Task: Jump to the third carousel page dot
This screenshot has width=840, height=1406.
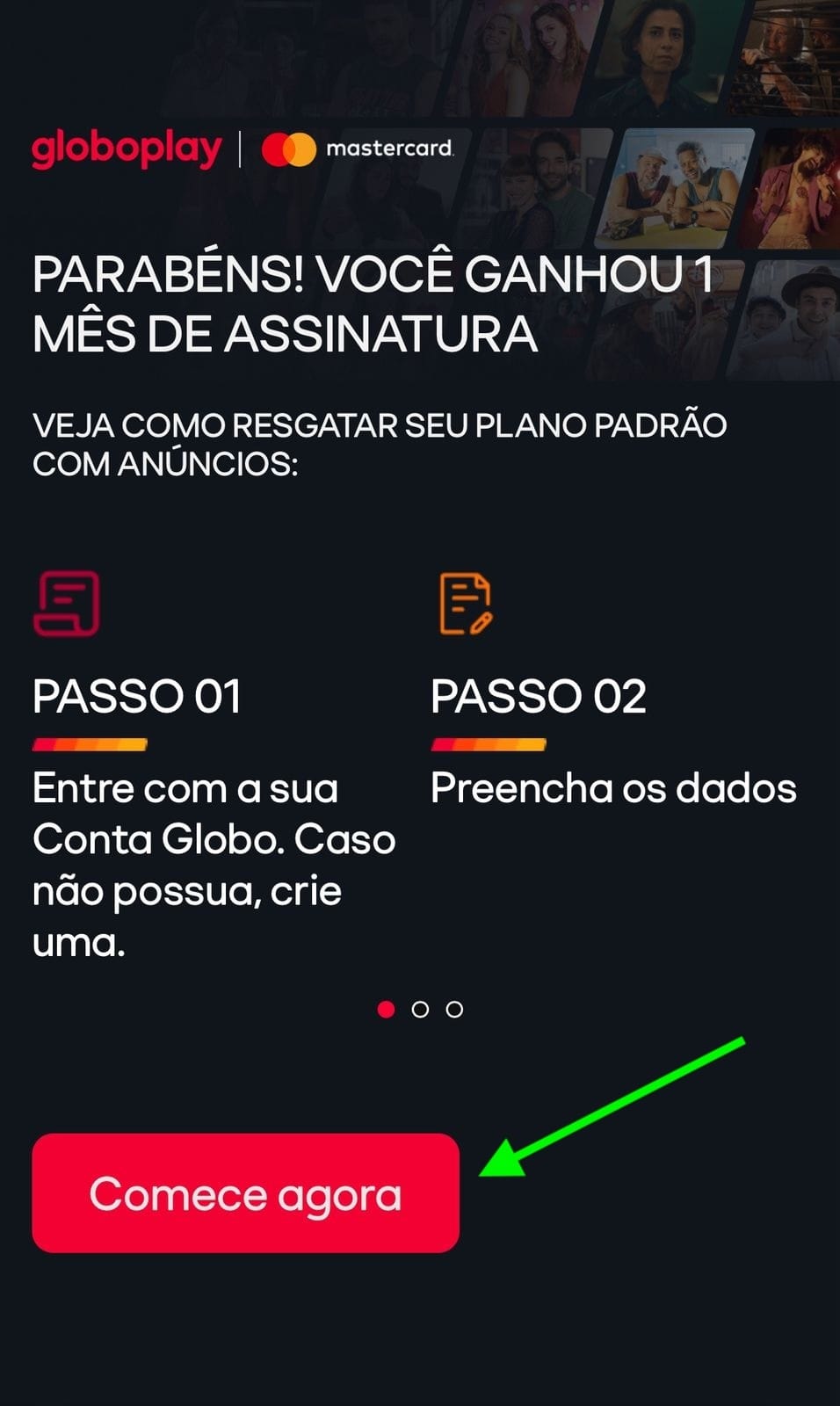Action: click(454, 1009)
